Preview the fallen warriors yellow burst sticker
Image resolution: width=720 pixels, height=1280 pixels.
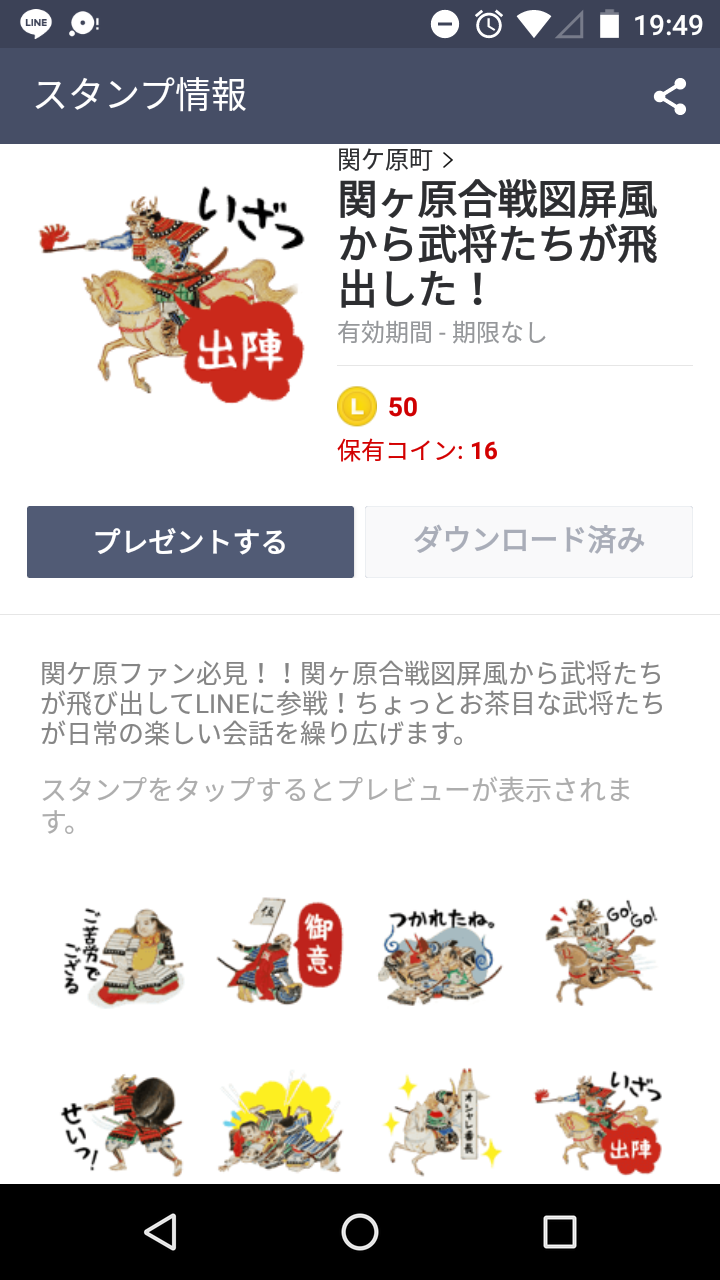pos(280,1122)
